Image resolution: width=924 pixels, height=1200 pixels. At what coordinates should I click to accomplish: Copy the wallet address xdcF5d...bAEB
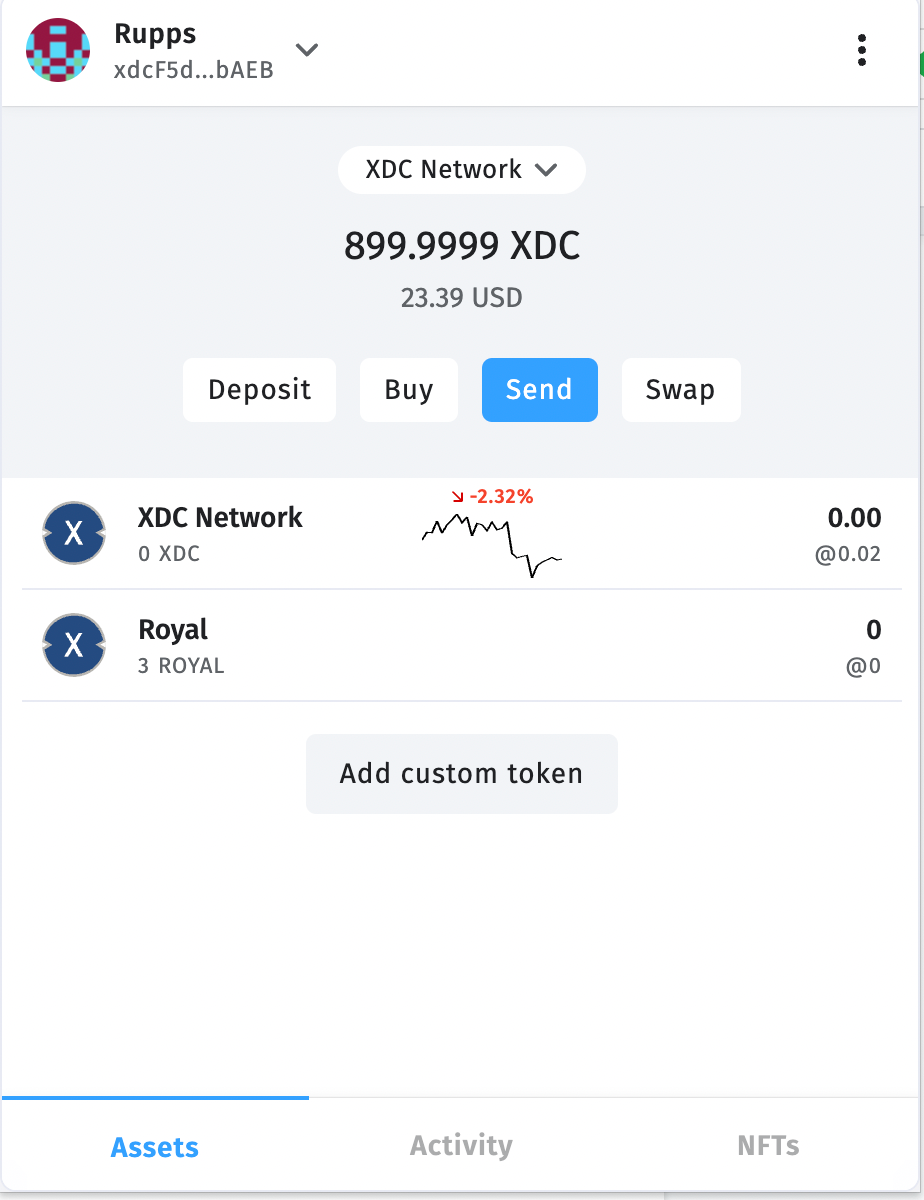coord(192,71)
